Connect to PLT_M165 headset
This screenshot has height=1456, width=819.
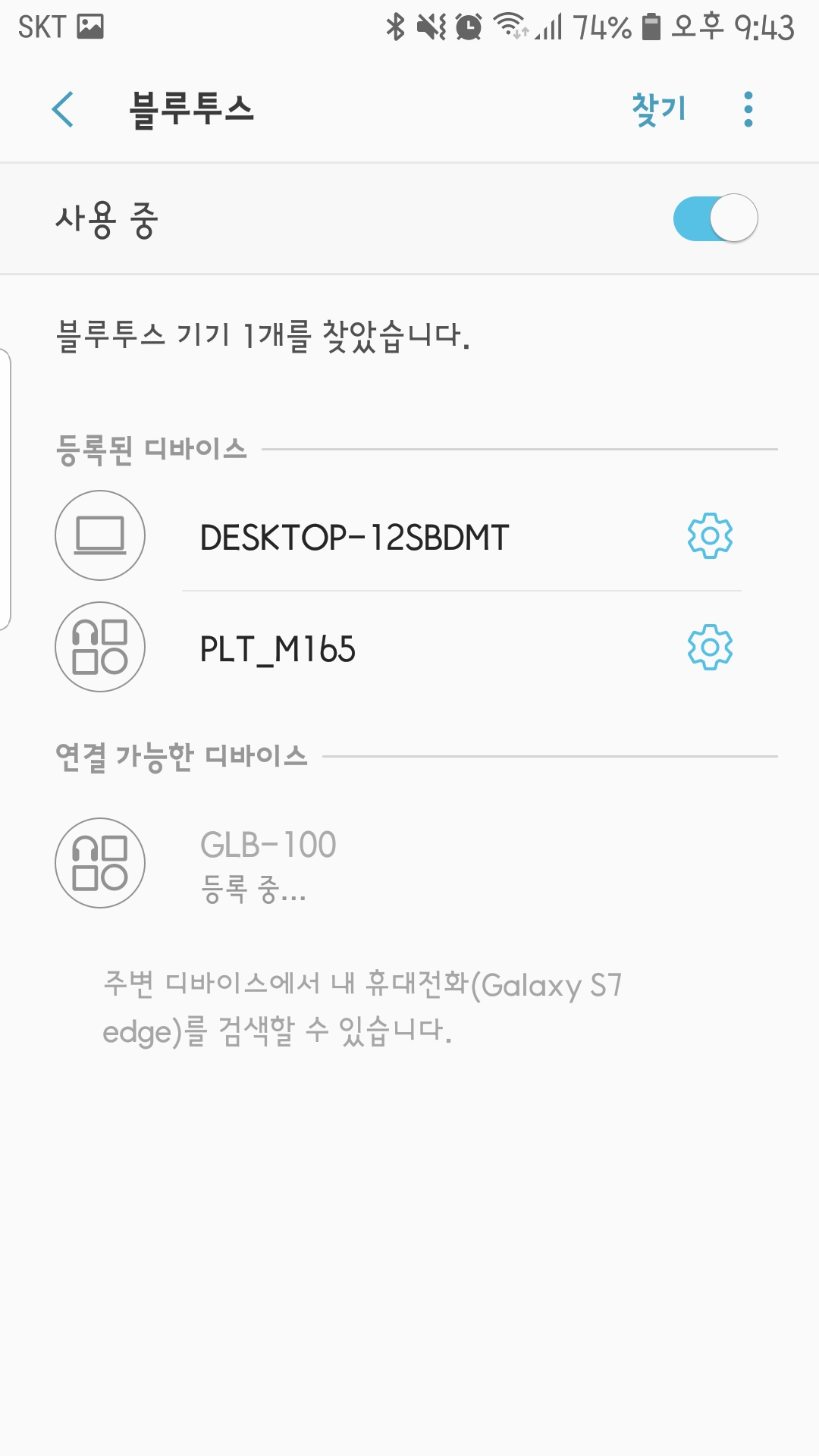point(353,648)
